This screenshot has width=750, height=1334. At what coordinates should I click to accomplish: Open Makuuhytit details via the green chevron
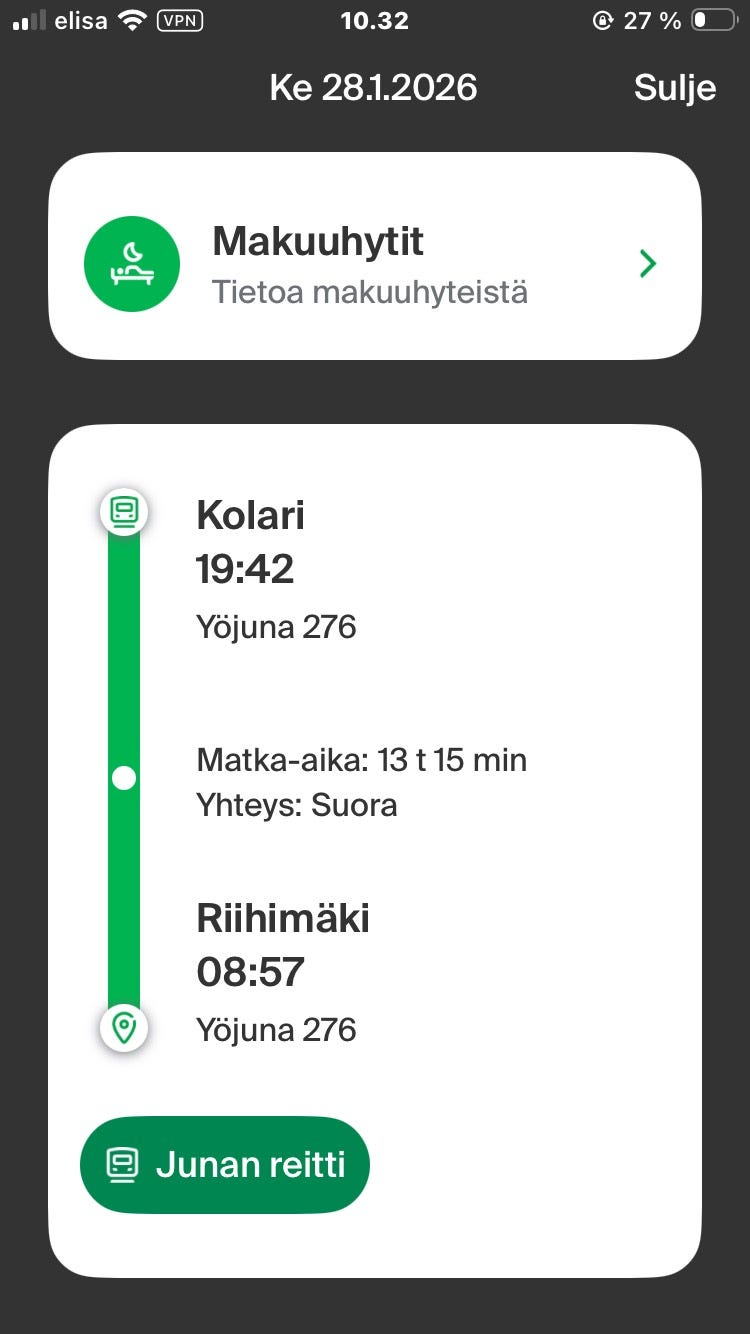[x=647, y=263]
